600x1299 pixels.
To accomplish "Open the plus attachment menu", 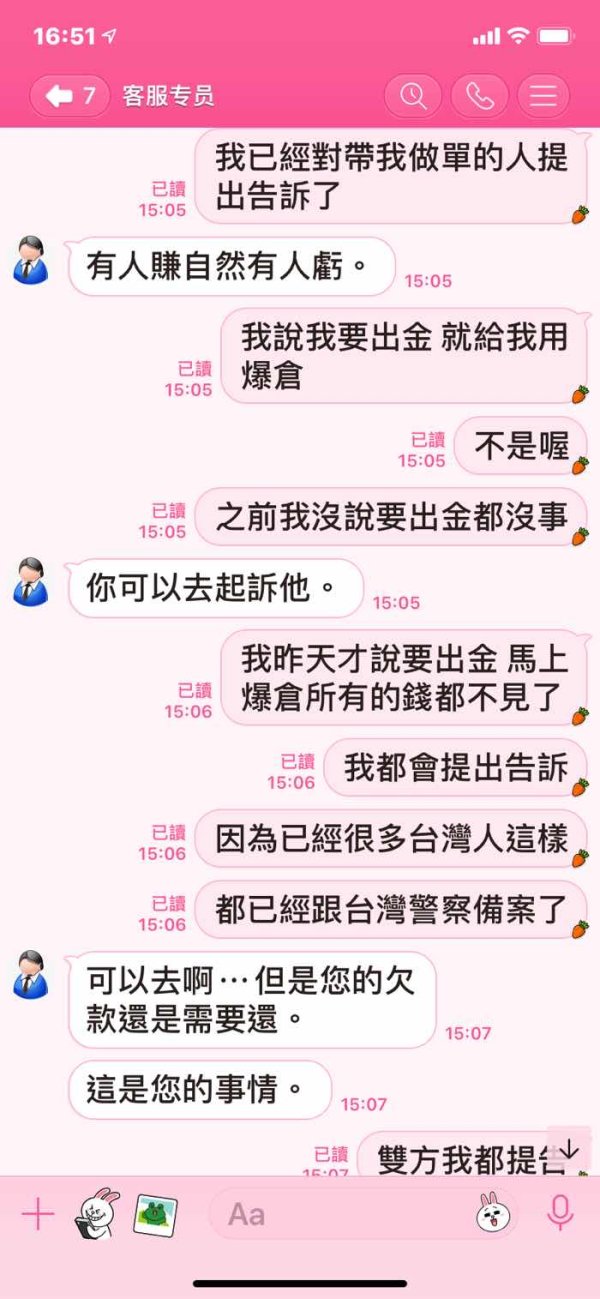I will pyautogui.click(x=37, y=1214).
